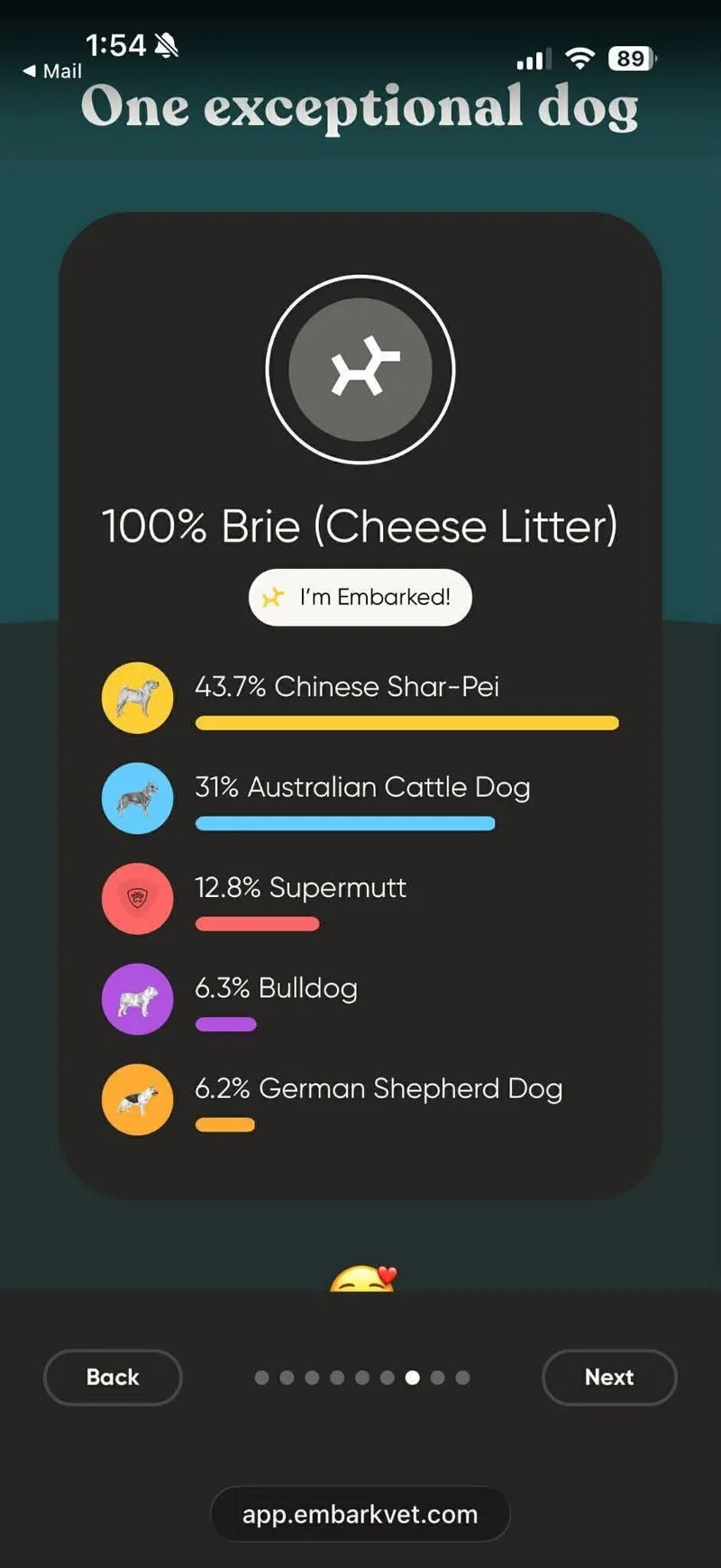The image size is (721, 1568).
Task: Open the app.embarkvet.com address bar
Action: 360,1514
